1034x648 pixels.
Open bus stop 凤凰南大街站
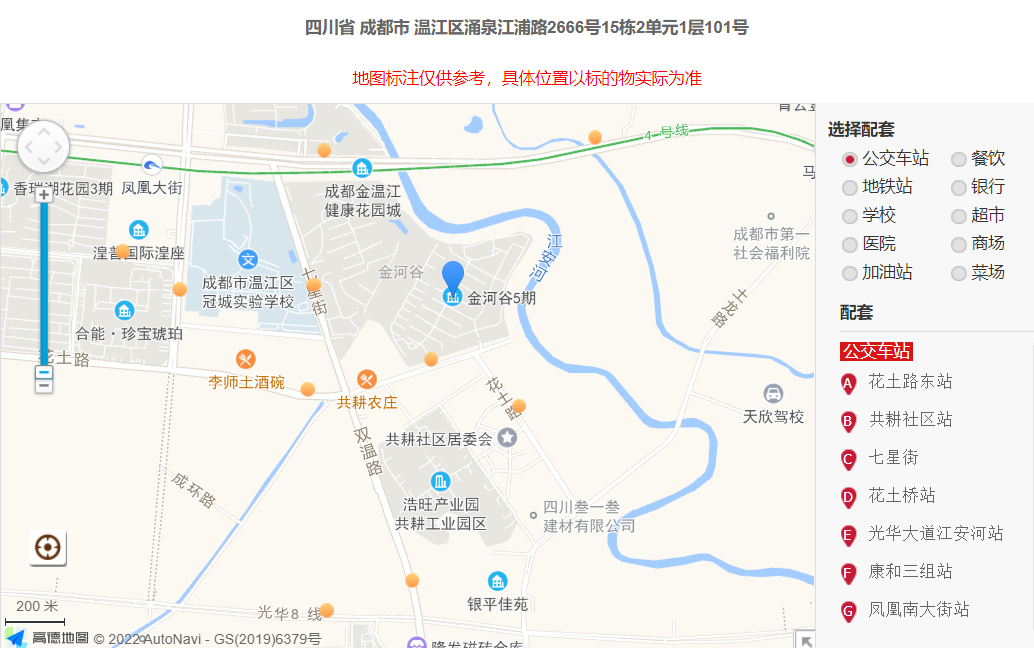[918, 610]
